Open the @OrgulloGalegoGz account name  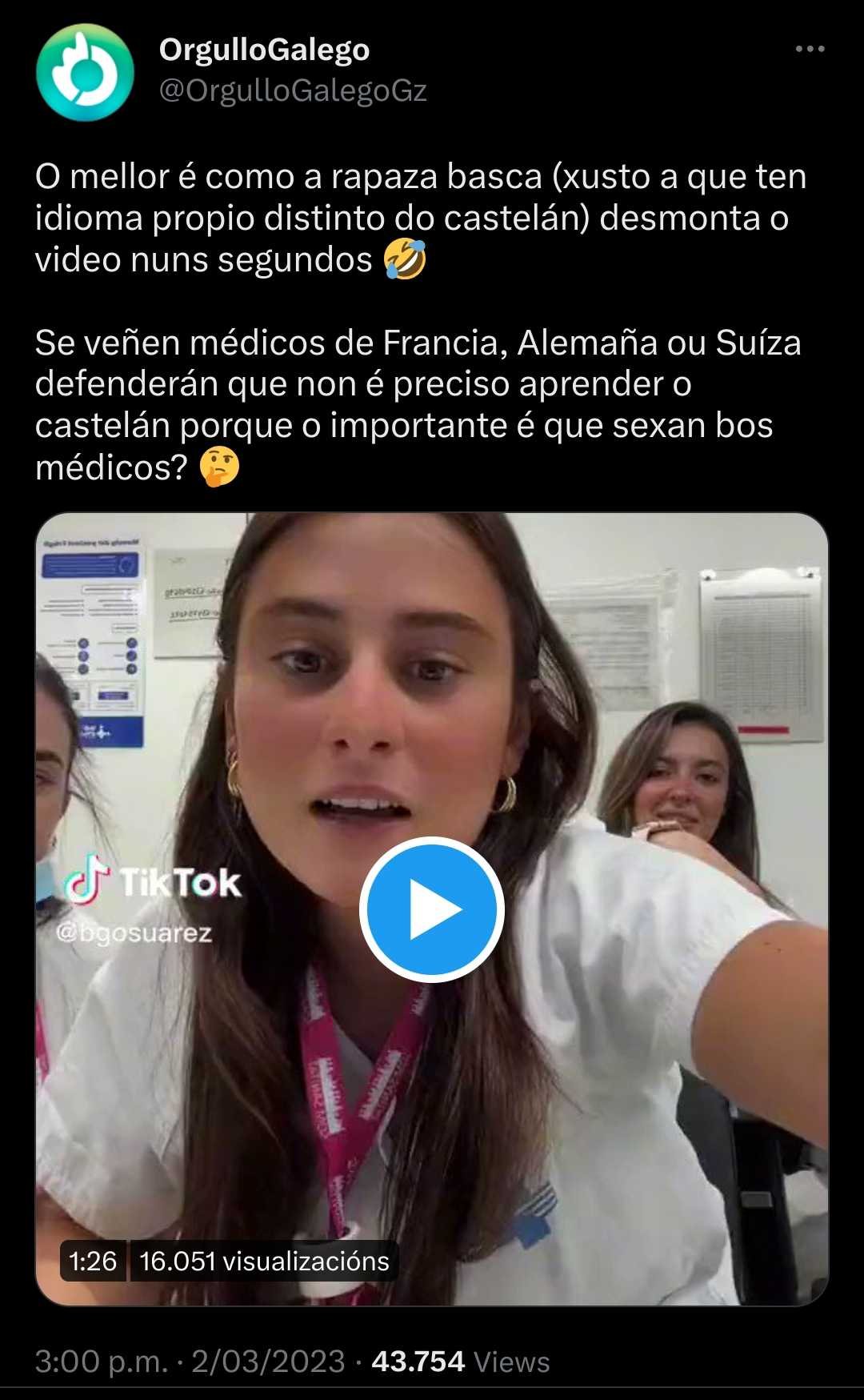293,91
